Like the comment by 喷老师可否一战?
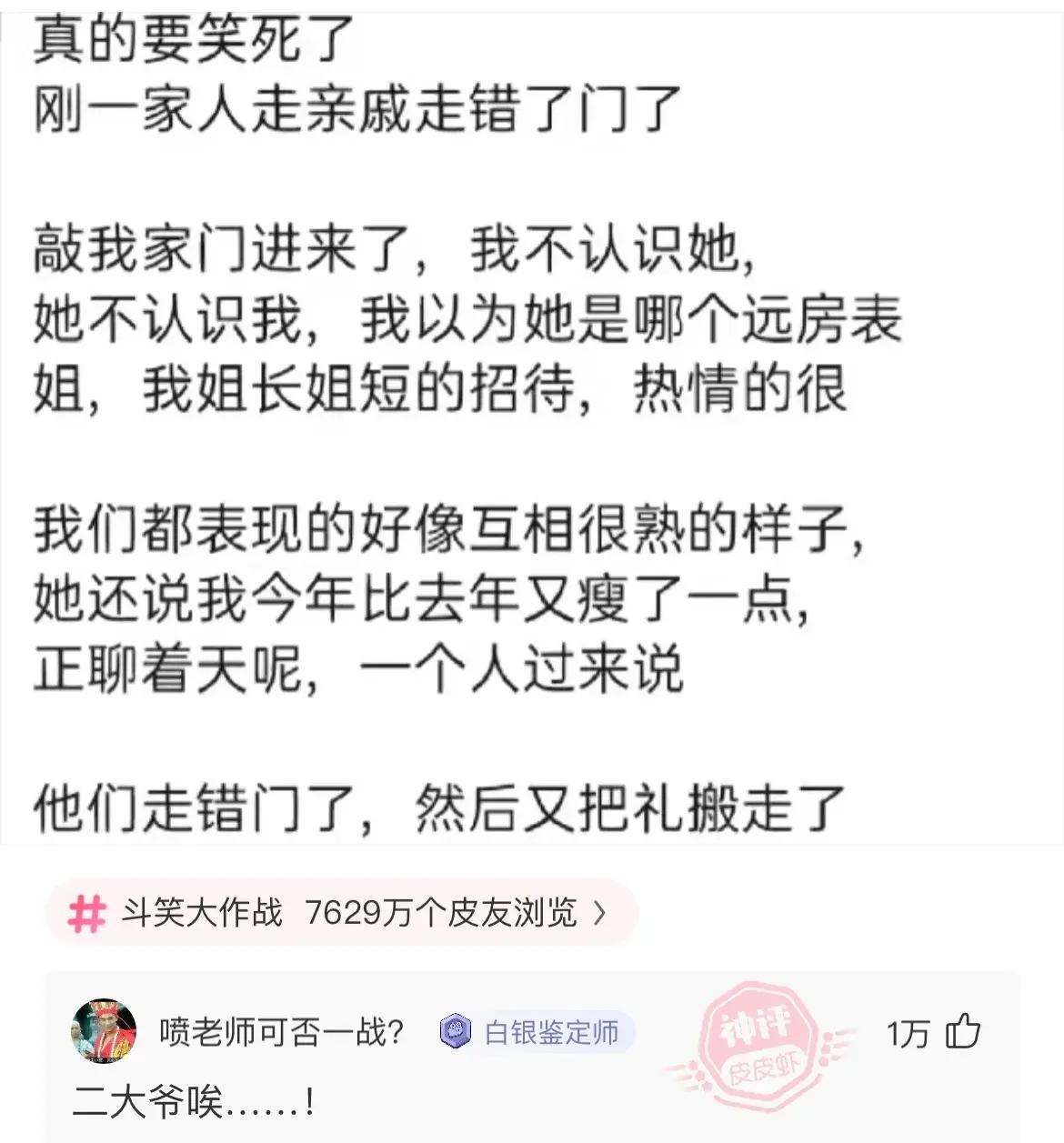Viewport: 1064px width, 1143px height. tap(962, 1032)
